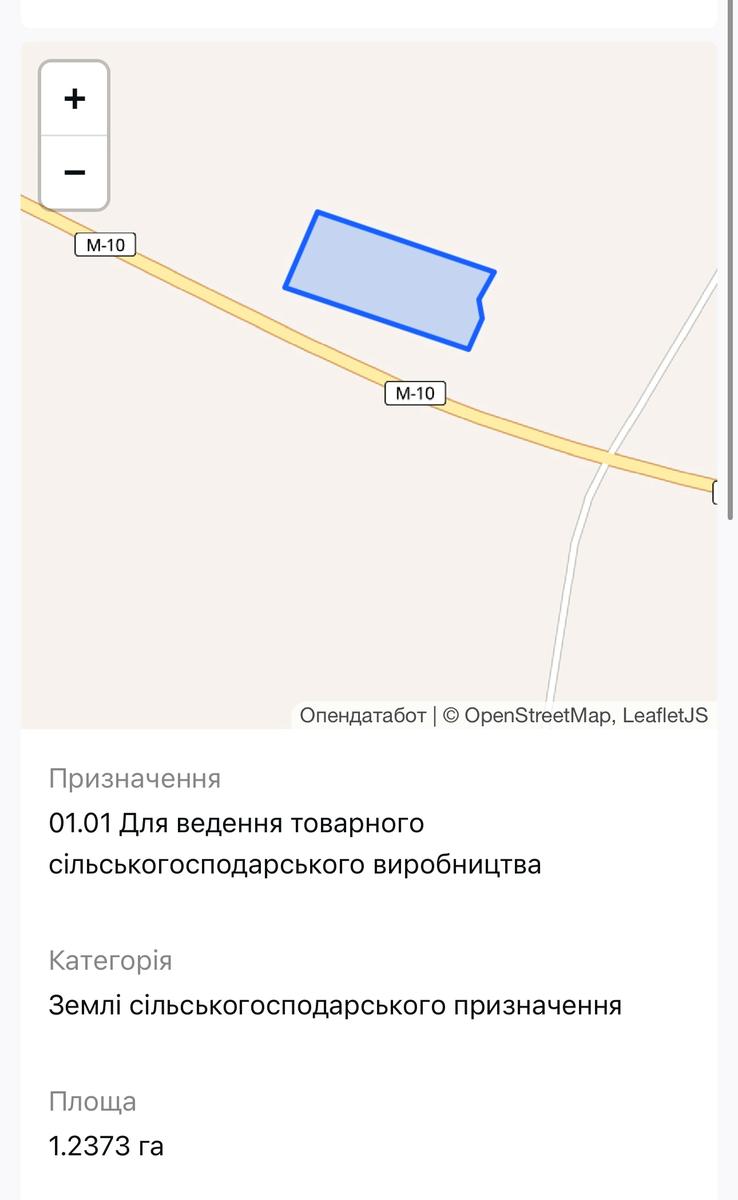Zoom out of the map
The height and width of the screenshot is (1200, 738).
coord(74,172)
